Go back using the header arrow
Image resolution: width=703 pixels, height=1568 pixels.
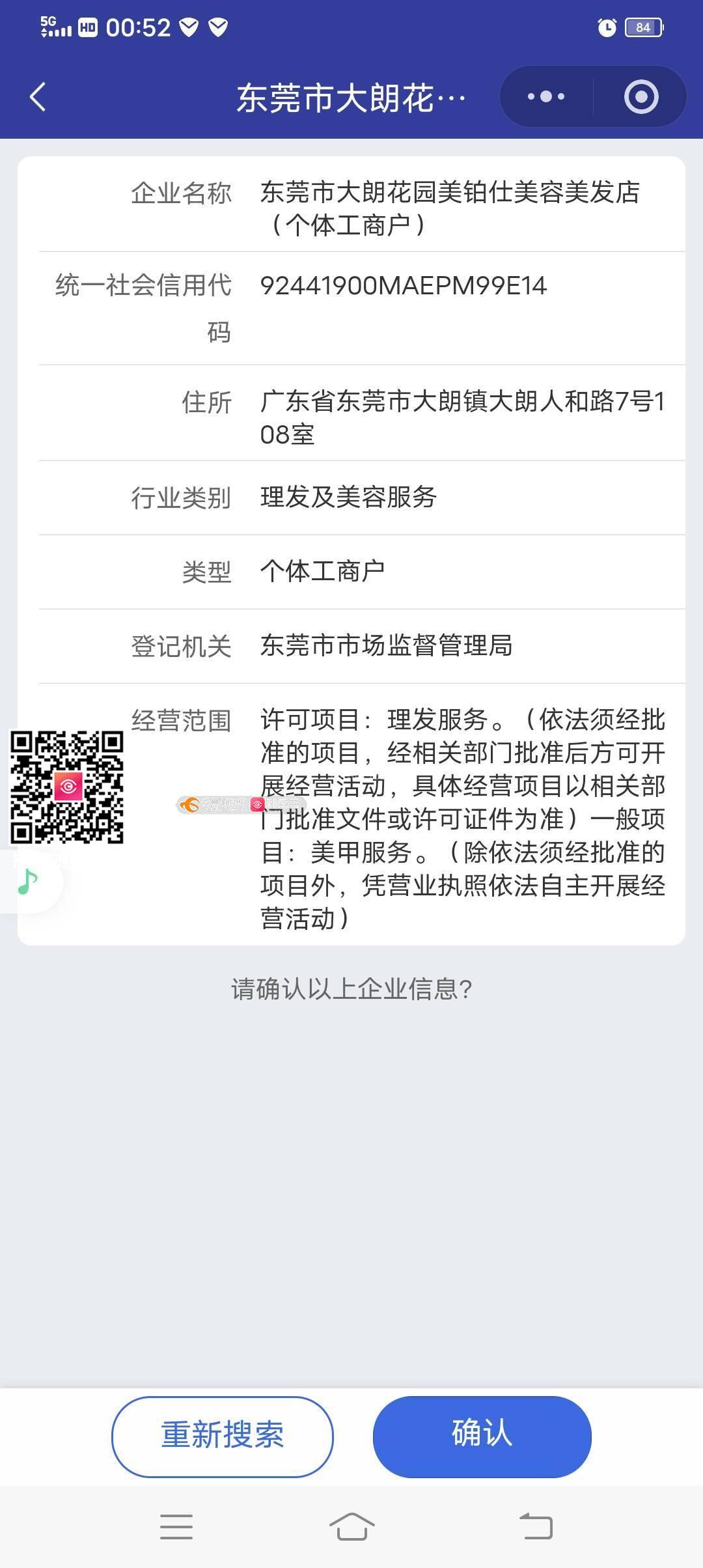pyautogui.click(x=38, y=97)
